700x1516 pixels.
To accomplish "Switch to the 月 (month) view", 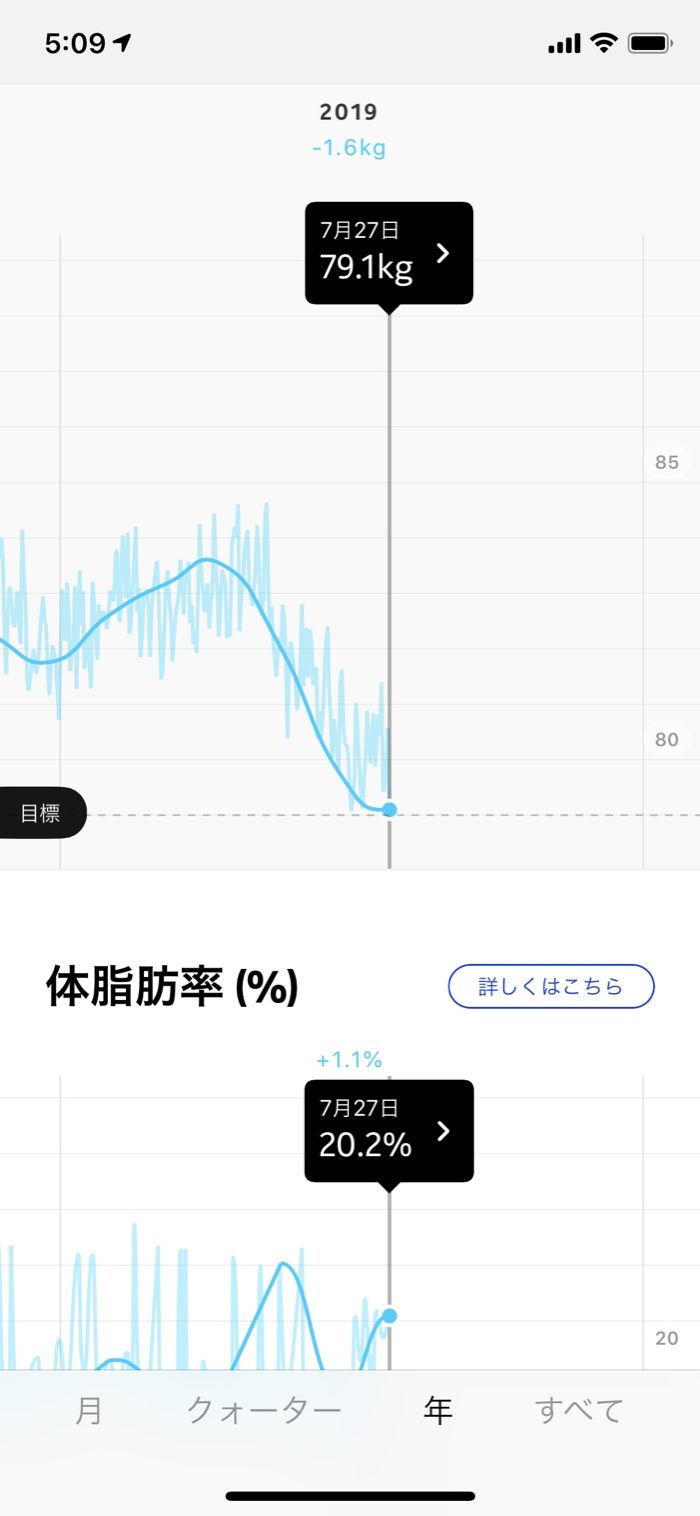I will (x=89, y=1410).
